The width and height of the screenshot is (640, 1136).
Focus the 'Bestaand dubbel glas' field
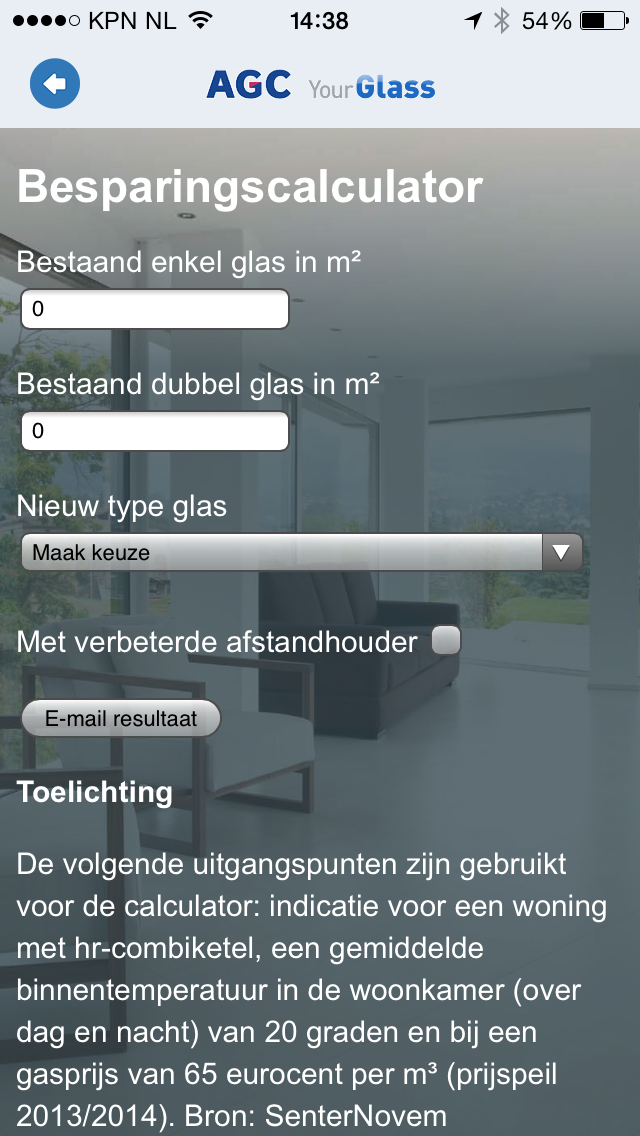[155, 431]
